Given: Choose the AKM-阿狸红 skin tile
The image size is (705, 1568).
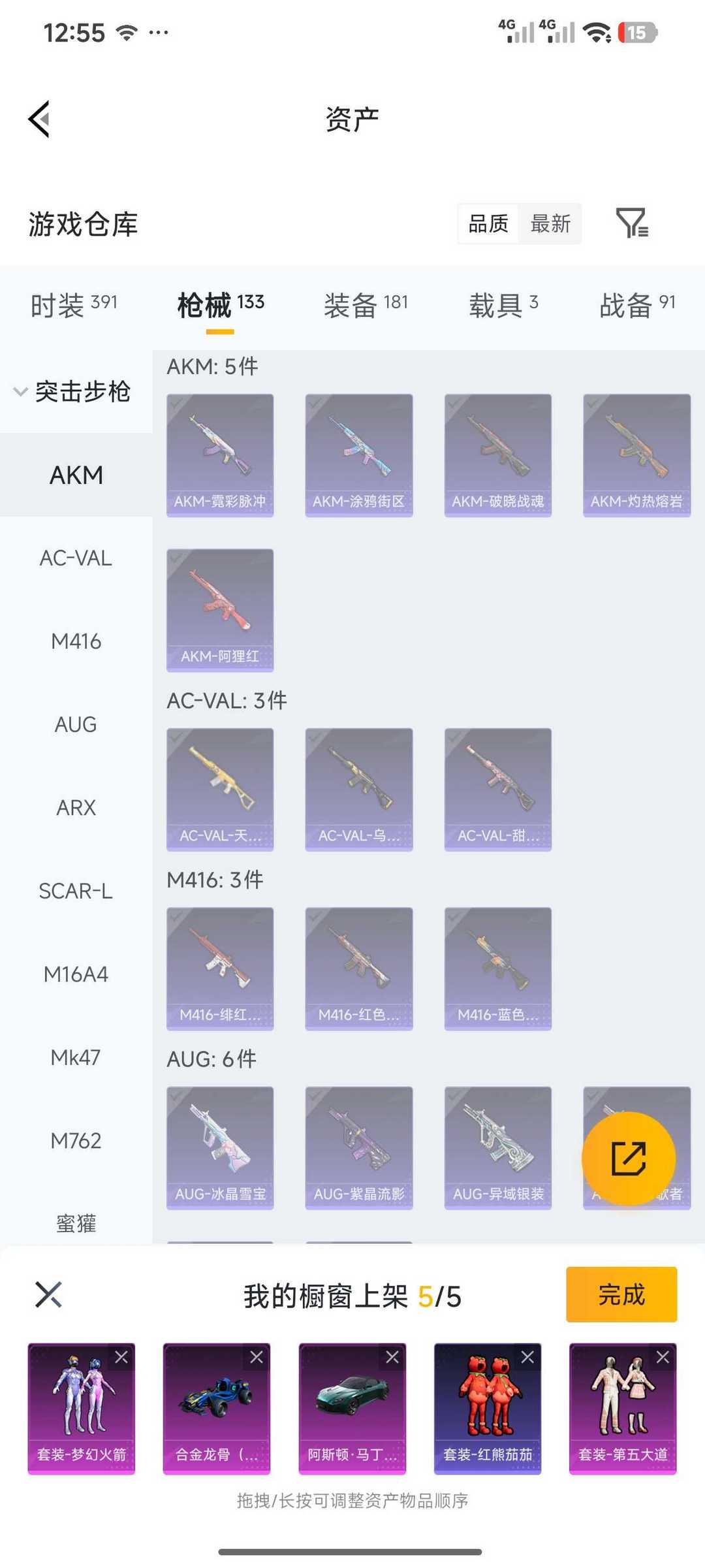Looking at the screenshot, I should pos(220,610).
